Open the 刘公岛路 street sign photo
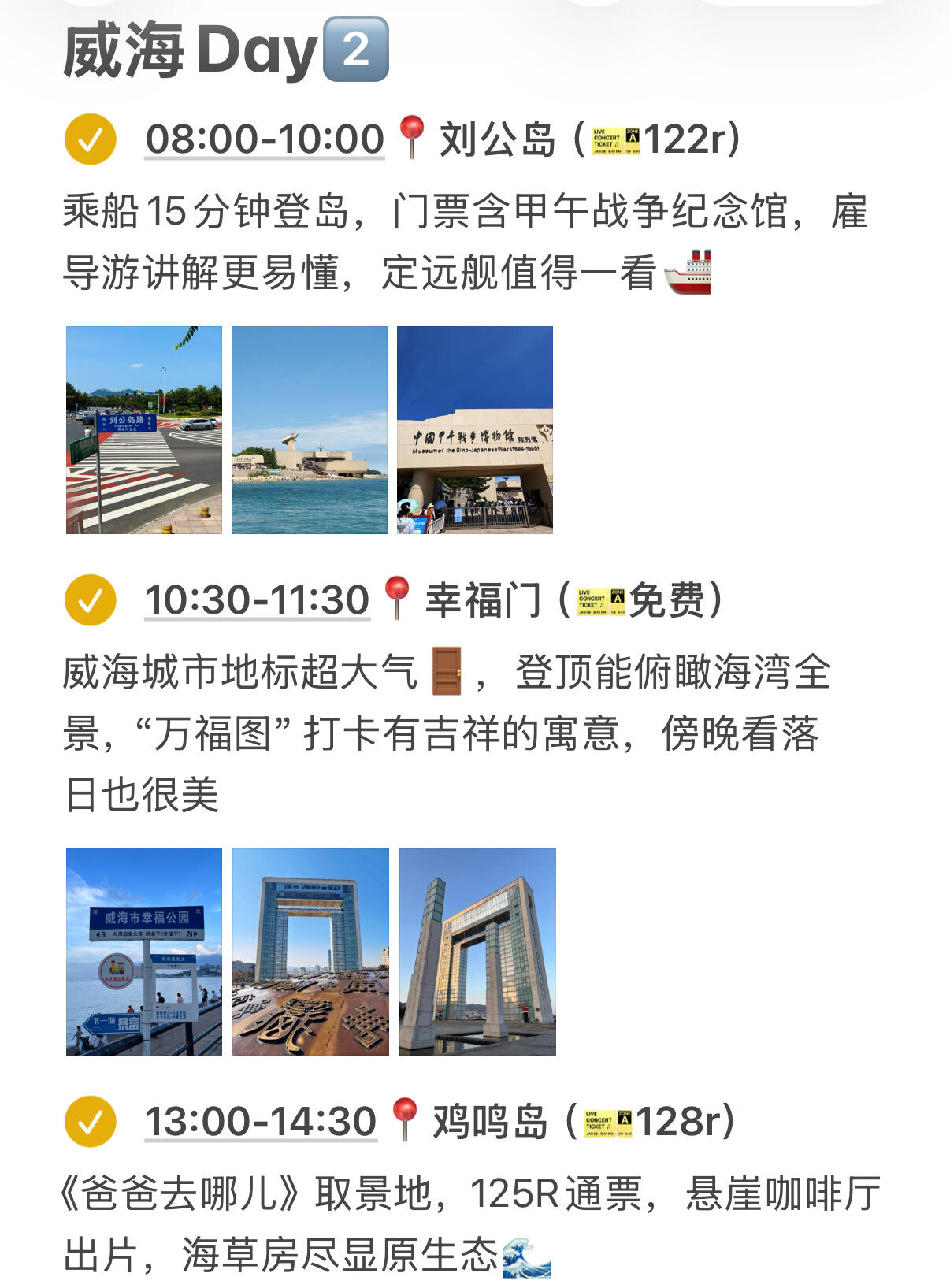The height and width of the screenshot is (1288, 950). click(x=144, y=430)
